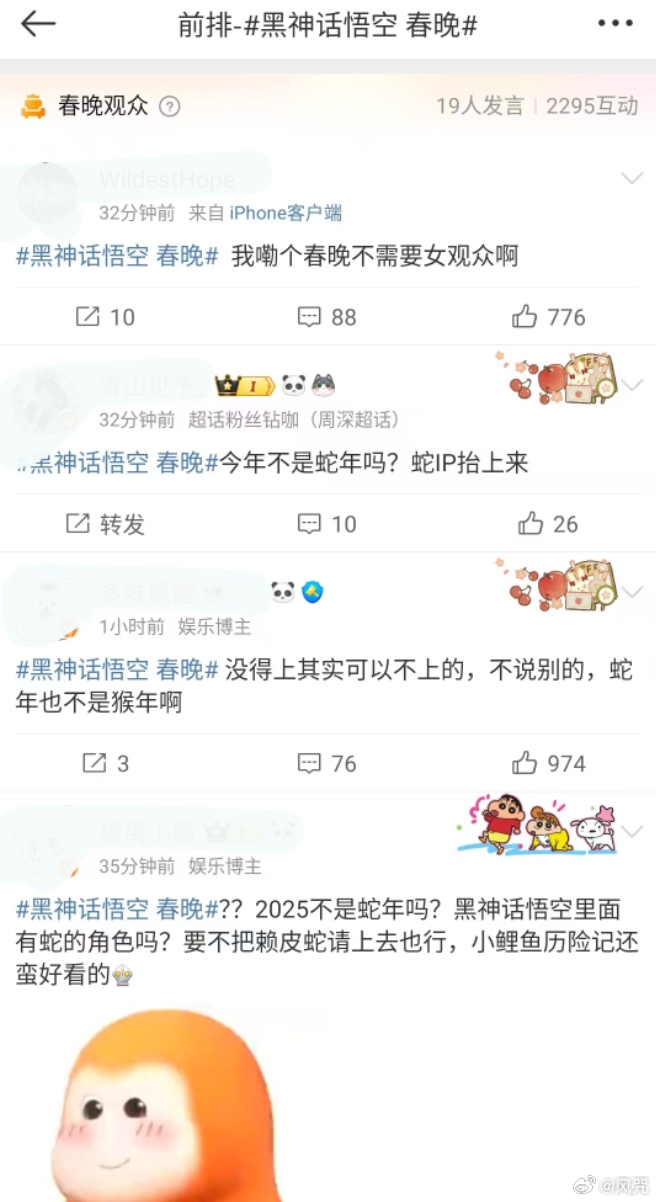656x1202 pixels.
Task: Like the 蛇IP抬上来 post with 26 likes
Action: (x=548, y=524)
